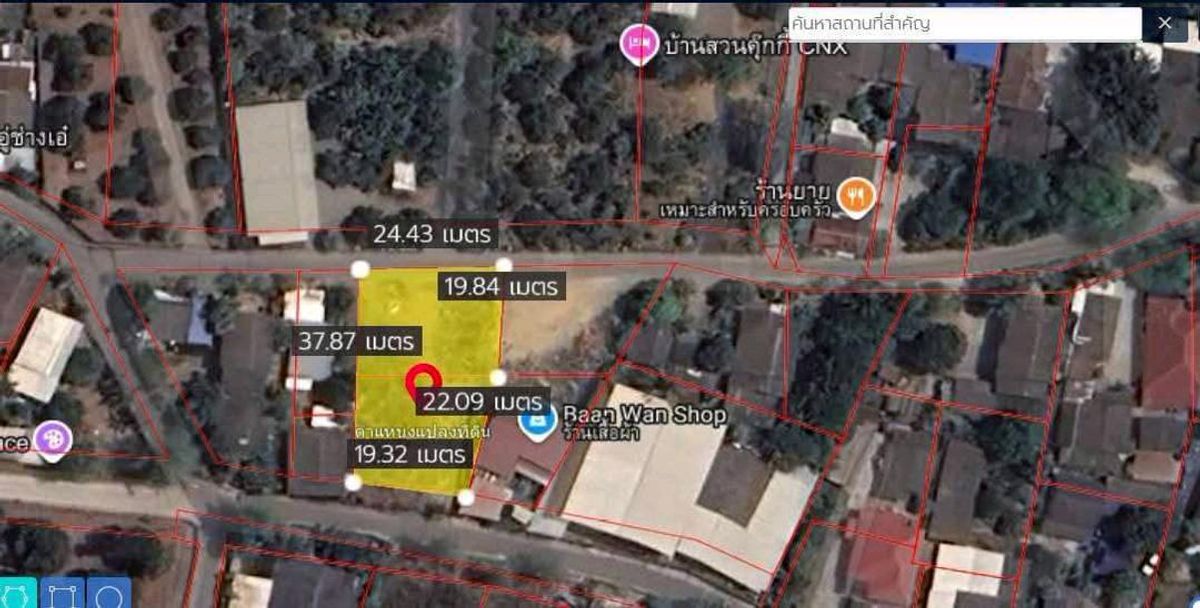Screen dimensions: 1200x608
Task: Select the circle drawing tool
Action: click(108, 594)
